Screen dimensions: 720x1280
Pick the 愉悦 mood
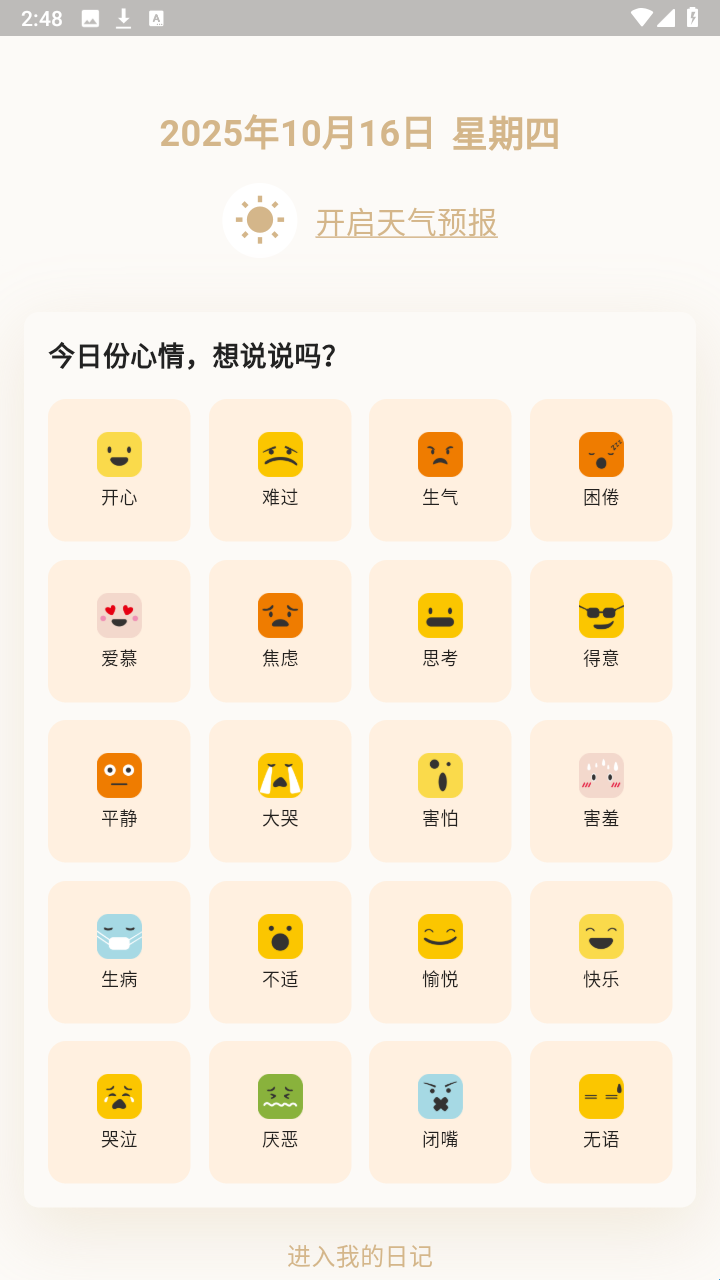(x=440, y=952)
